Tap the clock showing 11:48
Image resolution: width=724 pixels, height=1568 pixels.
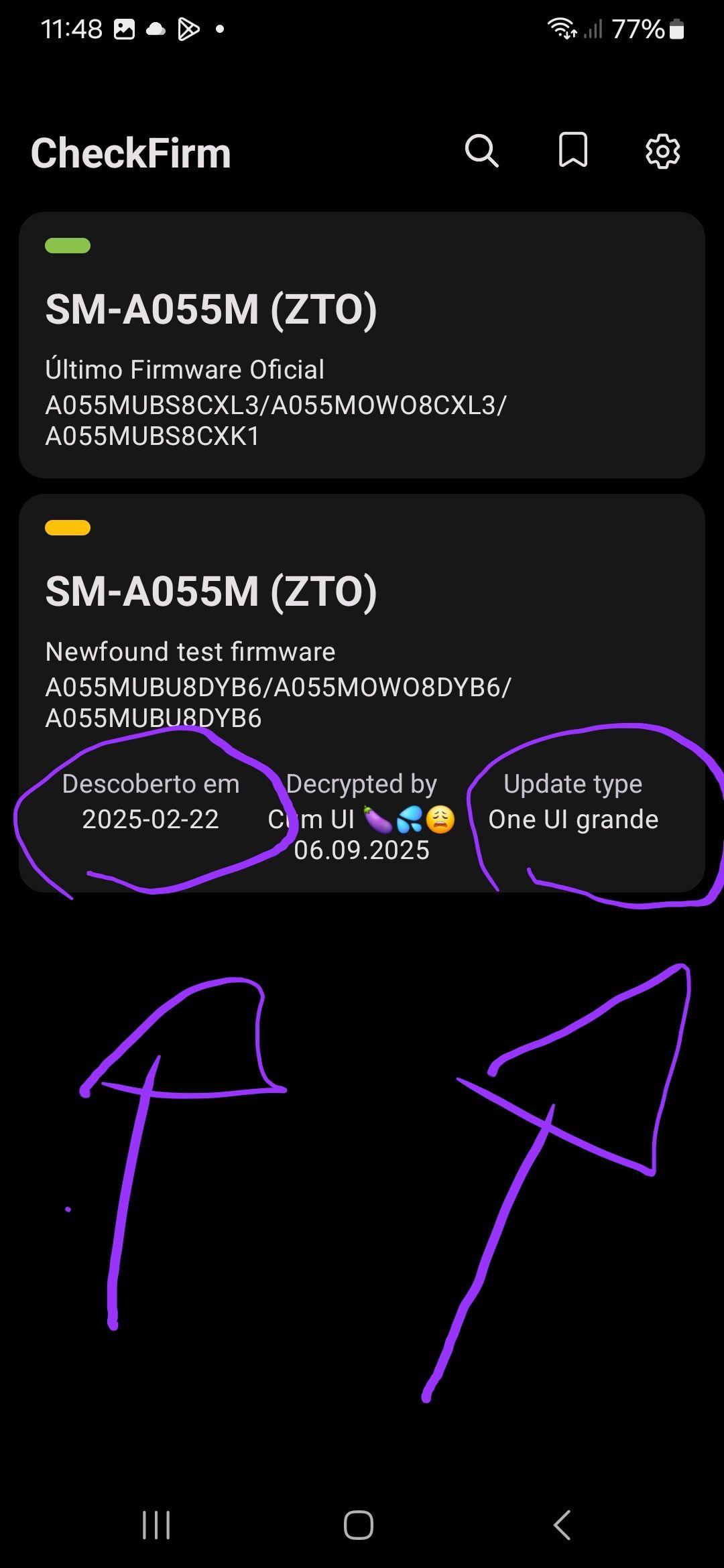(71, 28)
